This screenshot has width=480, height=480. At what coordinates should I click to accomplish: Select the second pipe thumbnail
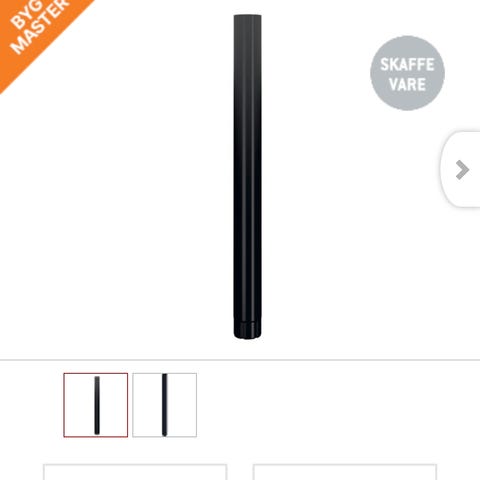pos(164,405)
